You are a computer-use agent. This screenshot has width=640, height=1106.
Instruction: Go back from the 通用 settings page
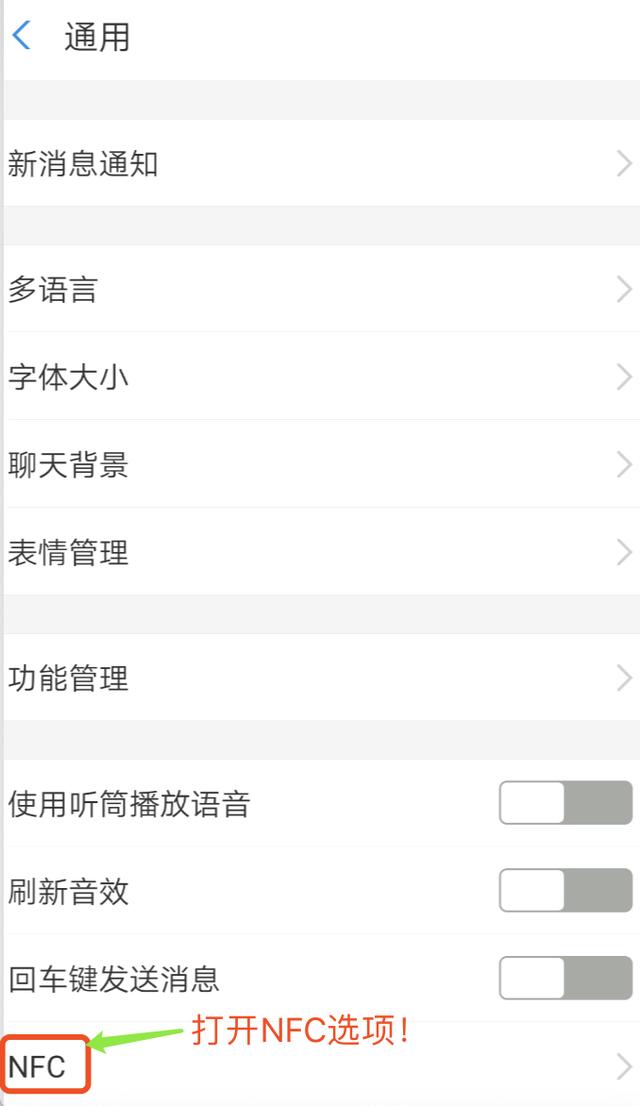coord(22,37)
